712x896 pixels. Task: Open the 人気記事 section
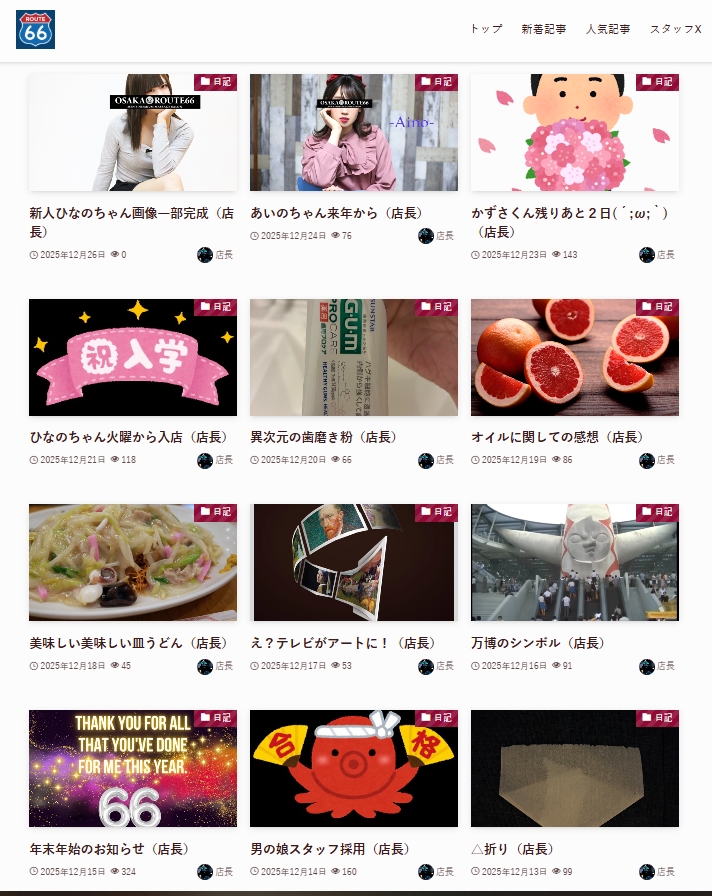608,29
